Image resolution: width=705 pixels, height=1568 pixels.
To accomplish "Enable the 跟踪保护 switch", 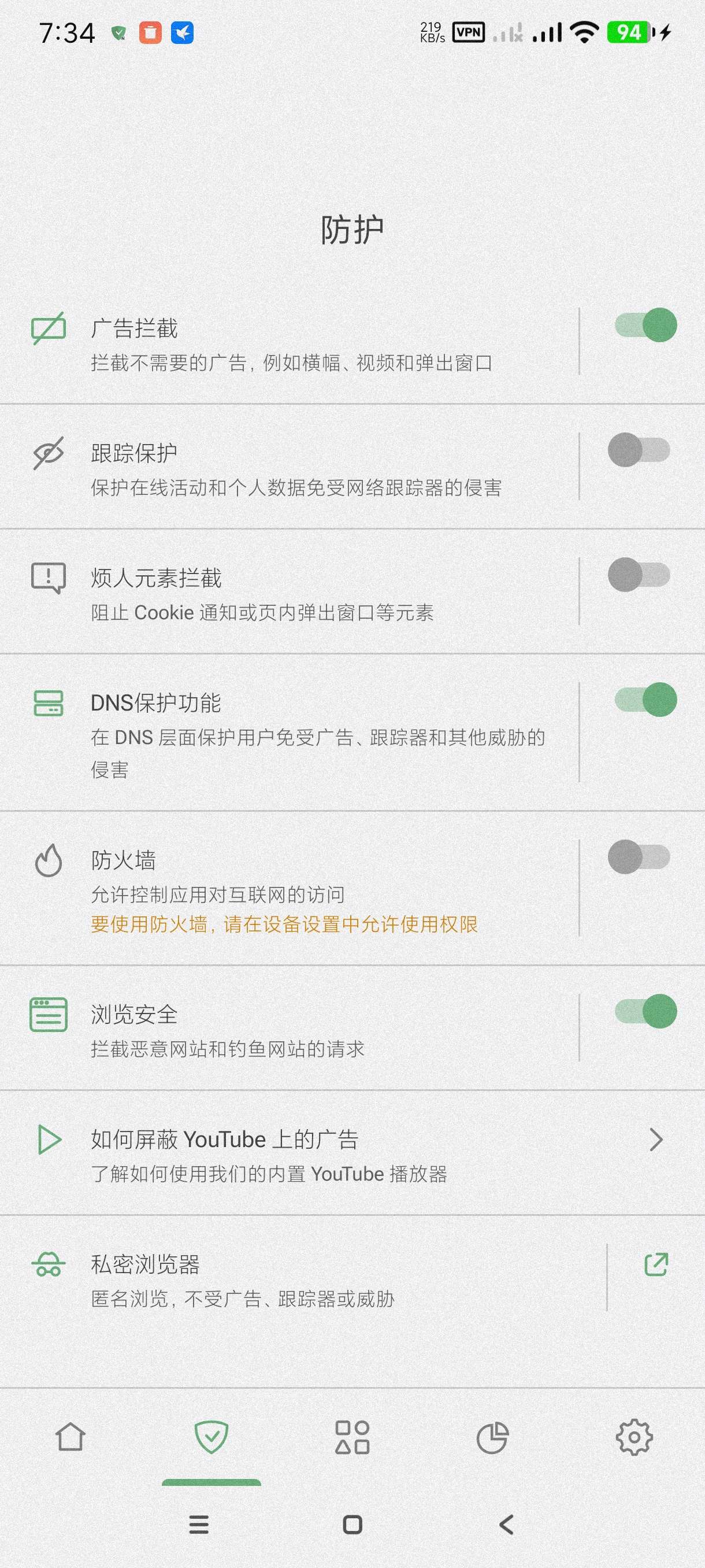I will [x=639, y=450].
